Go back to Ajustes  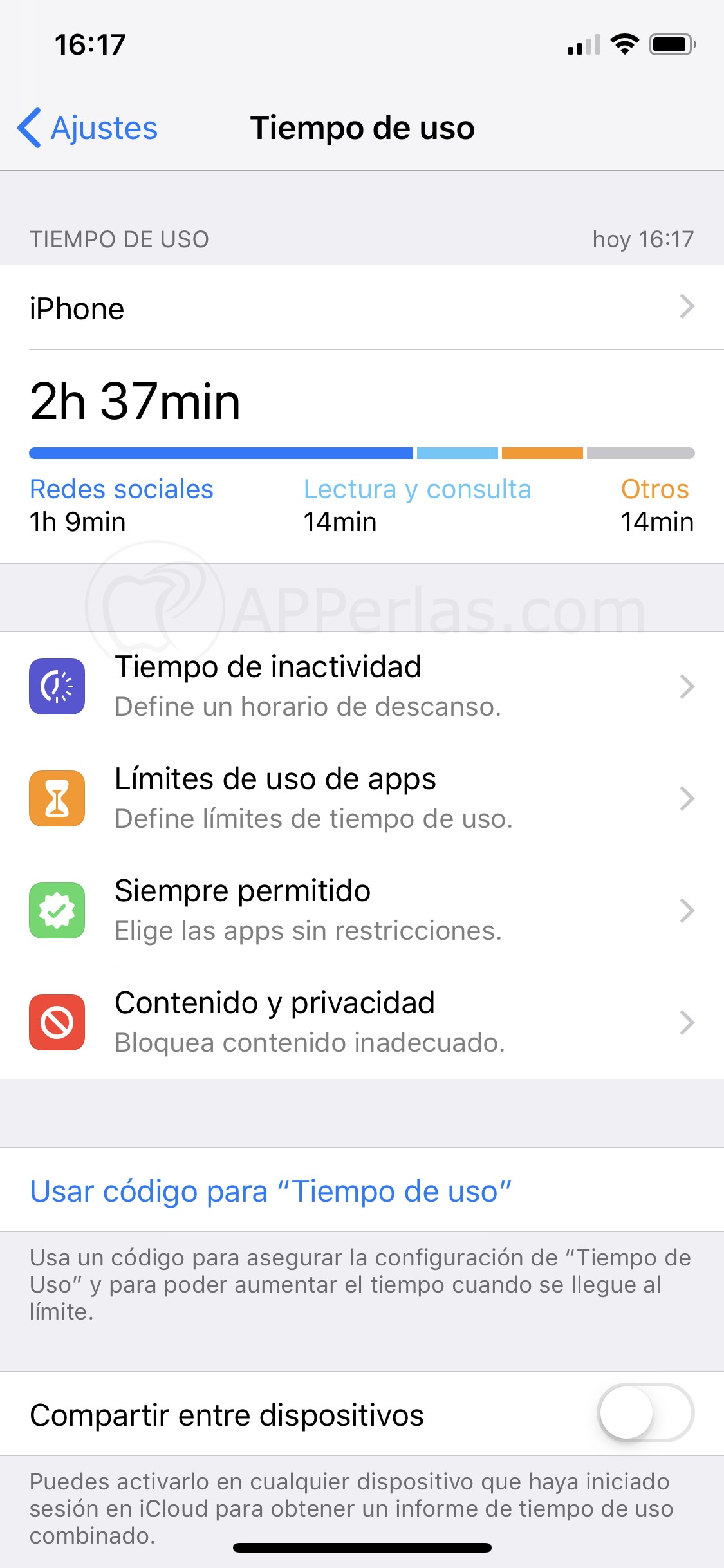88,127
